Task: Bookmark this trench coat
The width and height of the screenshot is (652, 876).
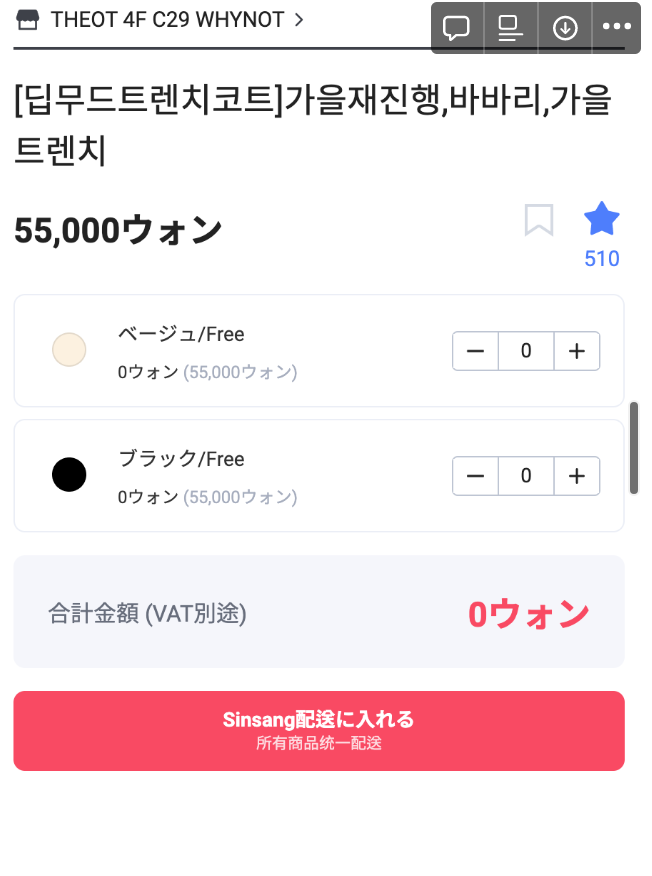Action: 539,220
